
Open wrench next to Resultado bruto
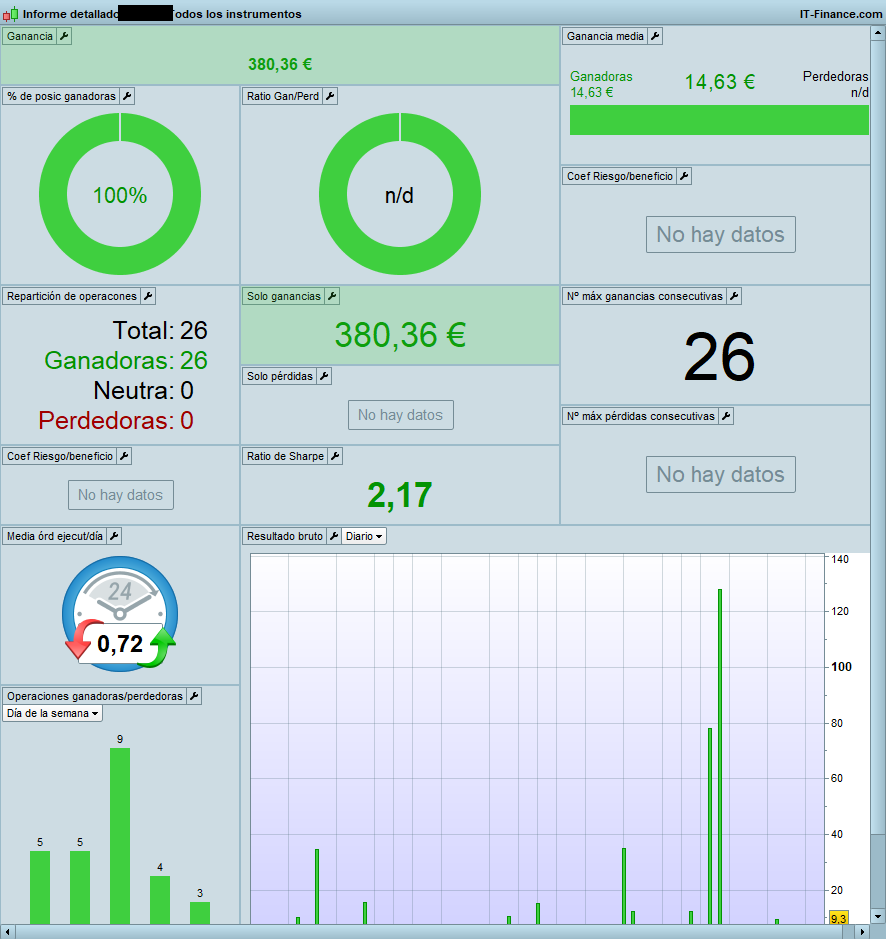334,536
